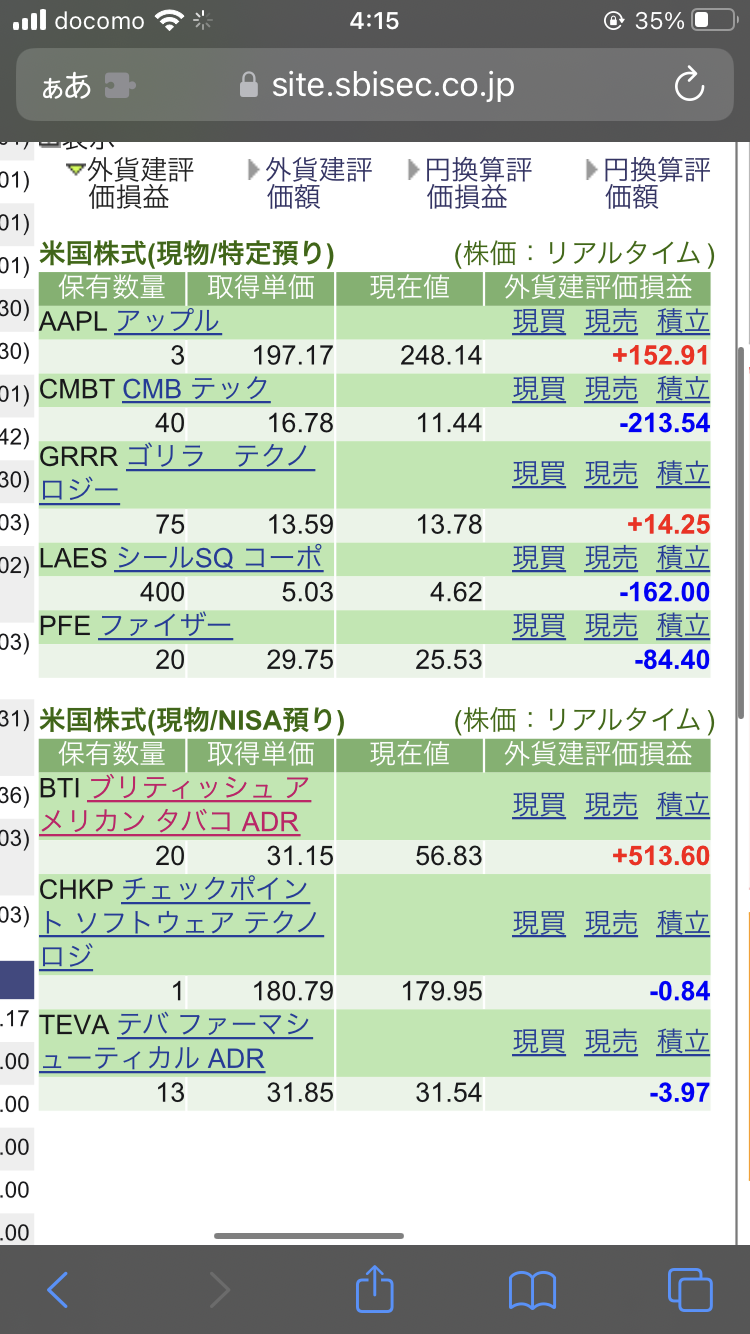Switch to 外貨建評価額 view
Screen dimensions: 750x1334
(x=318, y=183)
